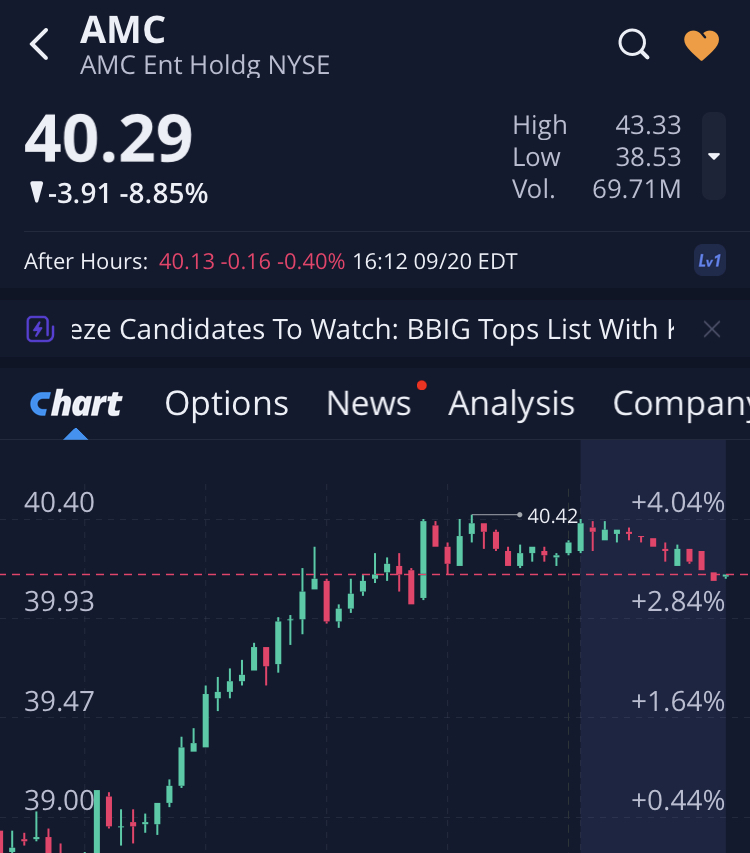Screen dimensions: 750x853
Task: Go back using the arrow
Action: tap(39, 45)
